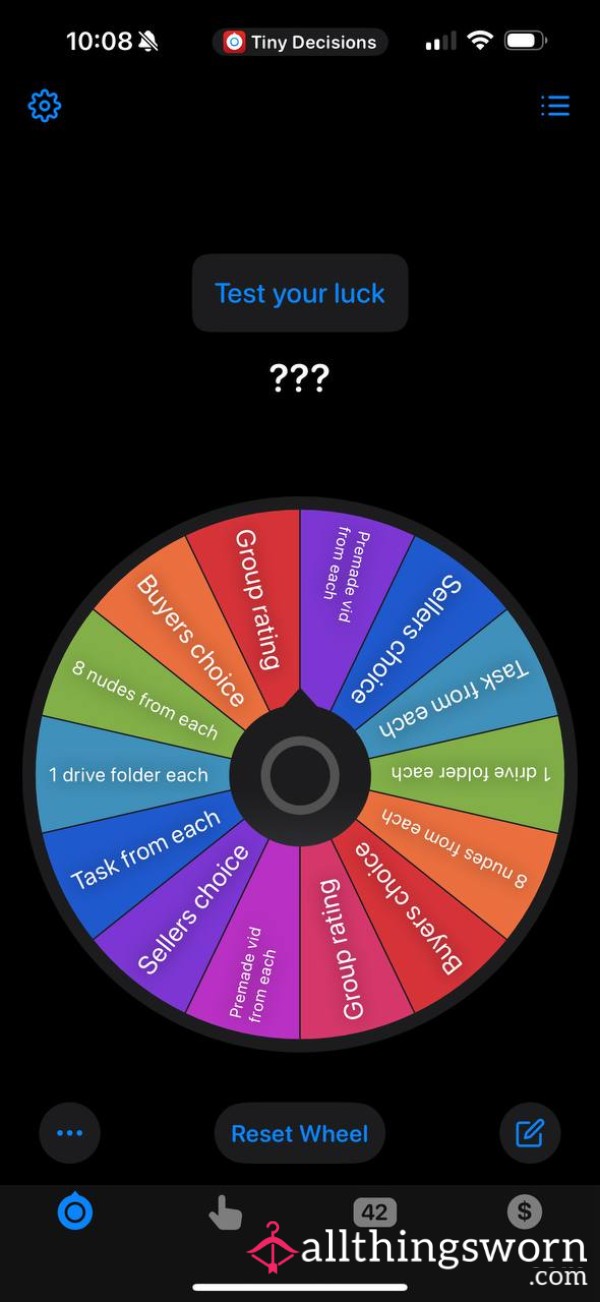This screenshot has height=1302, width=600.
Task: Open the three-dot more options button
Action: coord(70,1133)
